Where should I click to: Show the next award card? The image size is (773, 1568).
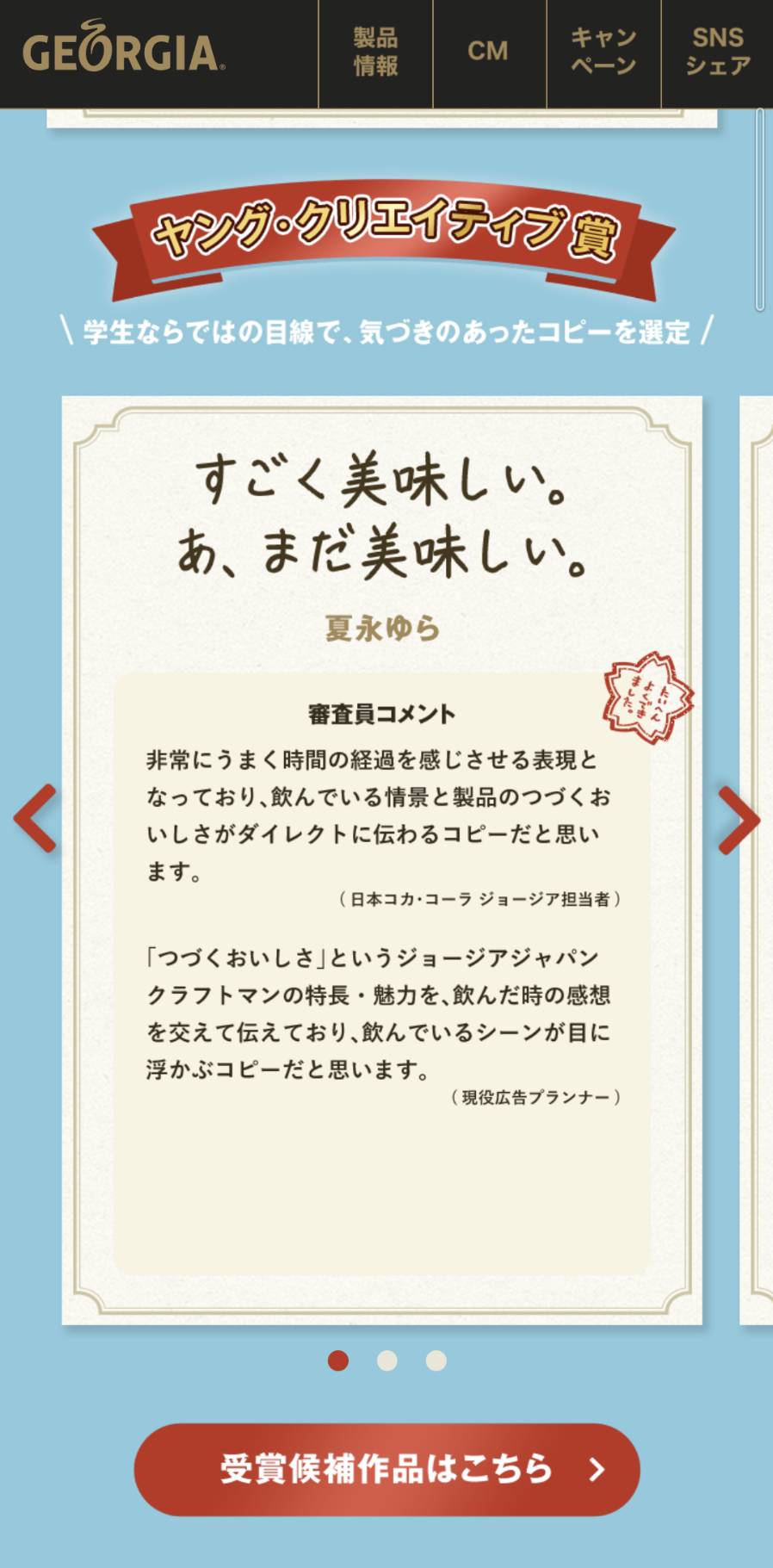[739, 820]
